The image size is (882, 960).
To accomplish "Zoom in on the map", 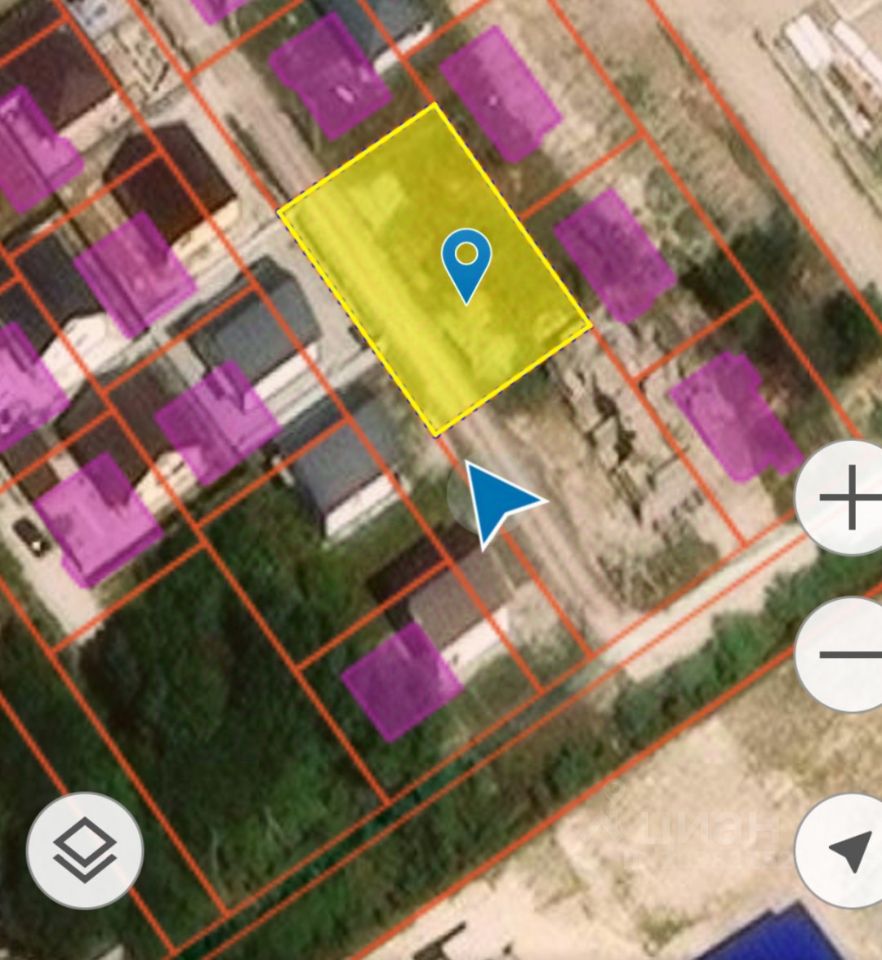I will [x=845, y=498].
